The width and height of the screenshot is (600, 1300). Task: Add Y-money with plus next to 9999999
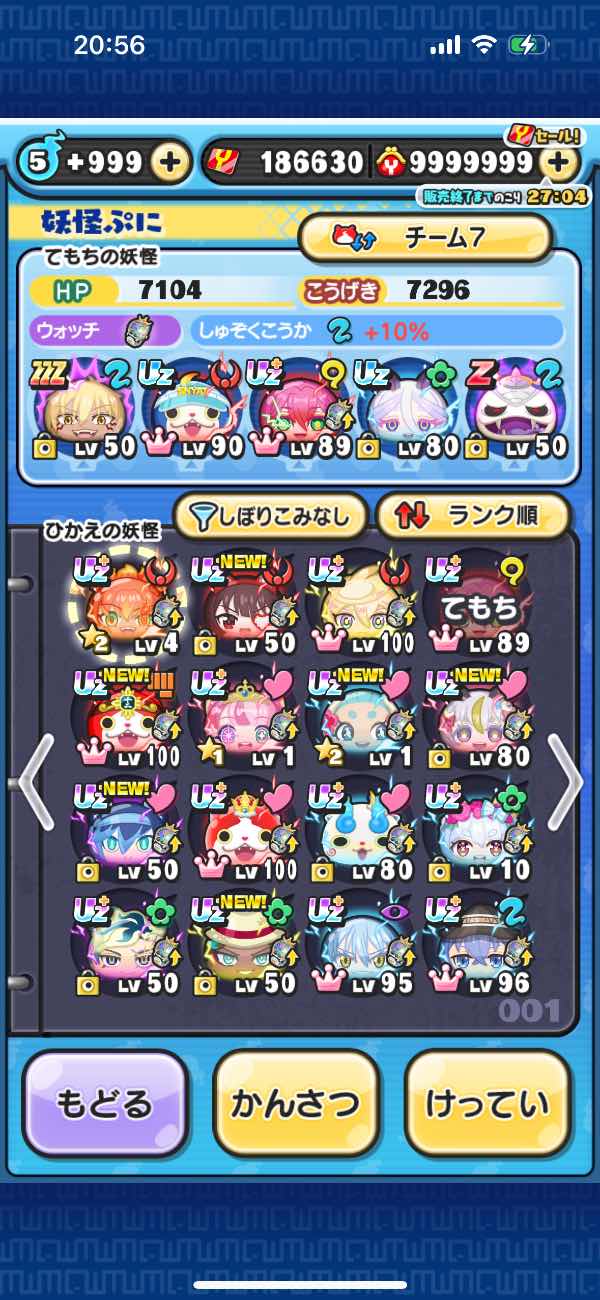tap(563, 162)
